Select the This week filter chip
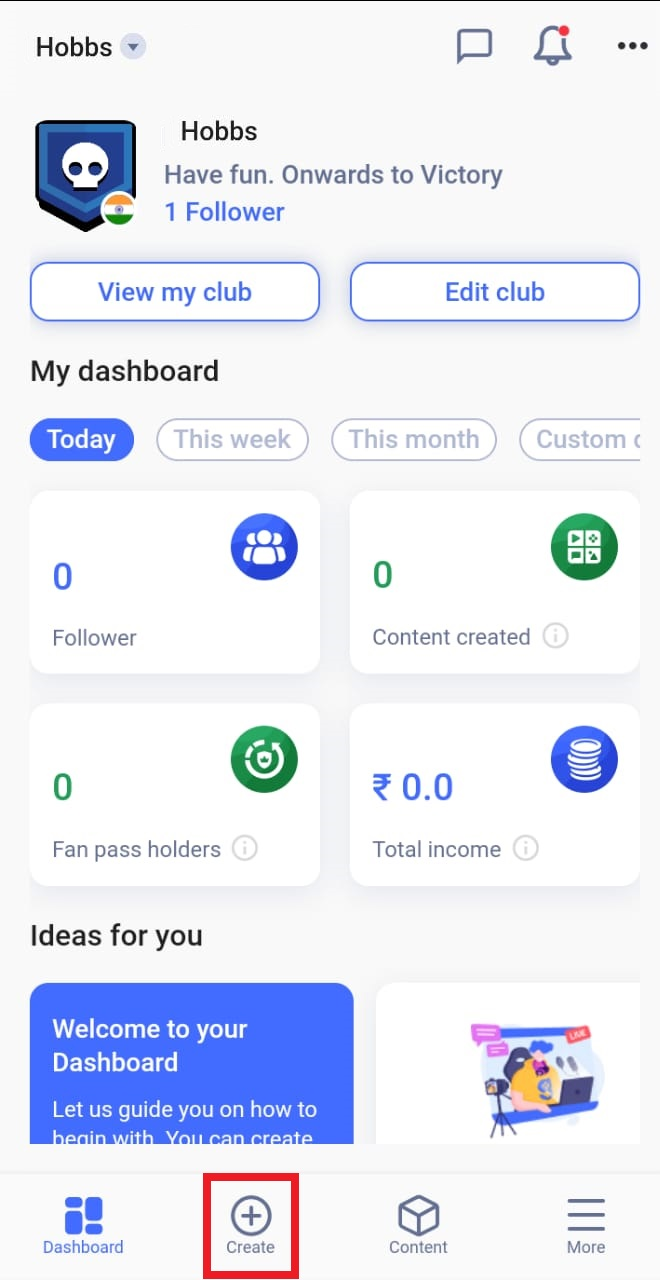The height and width of the screenshot is (1281, 660). tap(232, 439)
